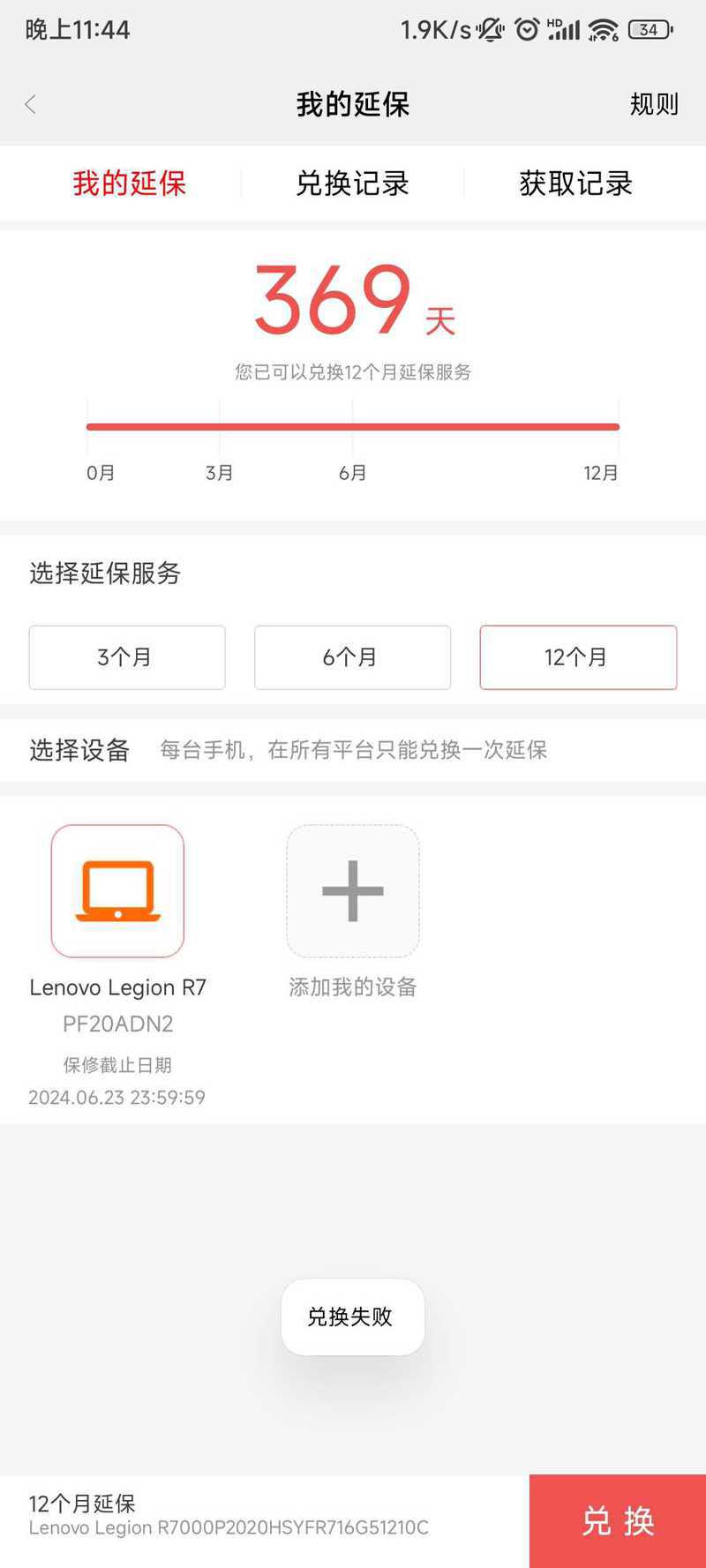Select the 我的延保 tab

tap(129, 184)
